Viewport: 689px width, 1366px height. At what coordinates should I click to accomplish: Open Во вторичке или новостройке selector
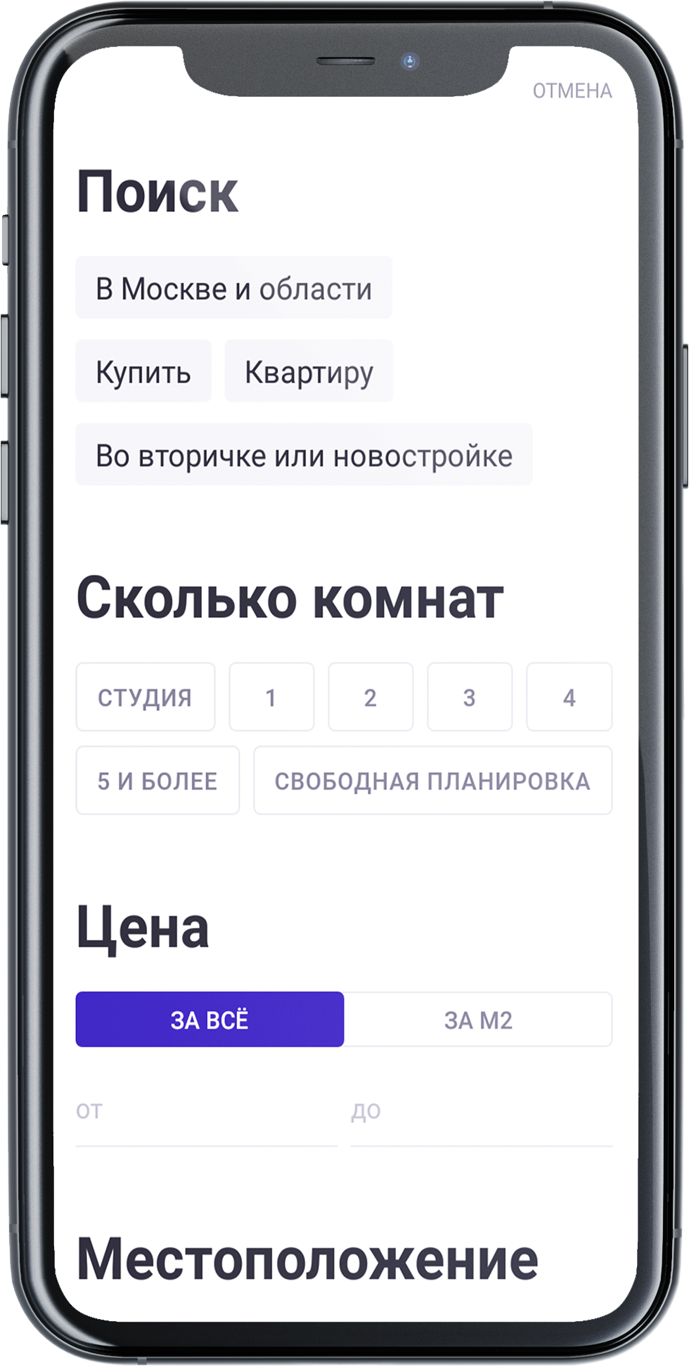point(303,455)
